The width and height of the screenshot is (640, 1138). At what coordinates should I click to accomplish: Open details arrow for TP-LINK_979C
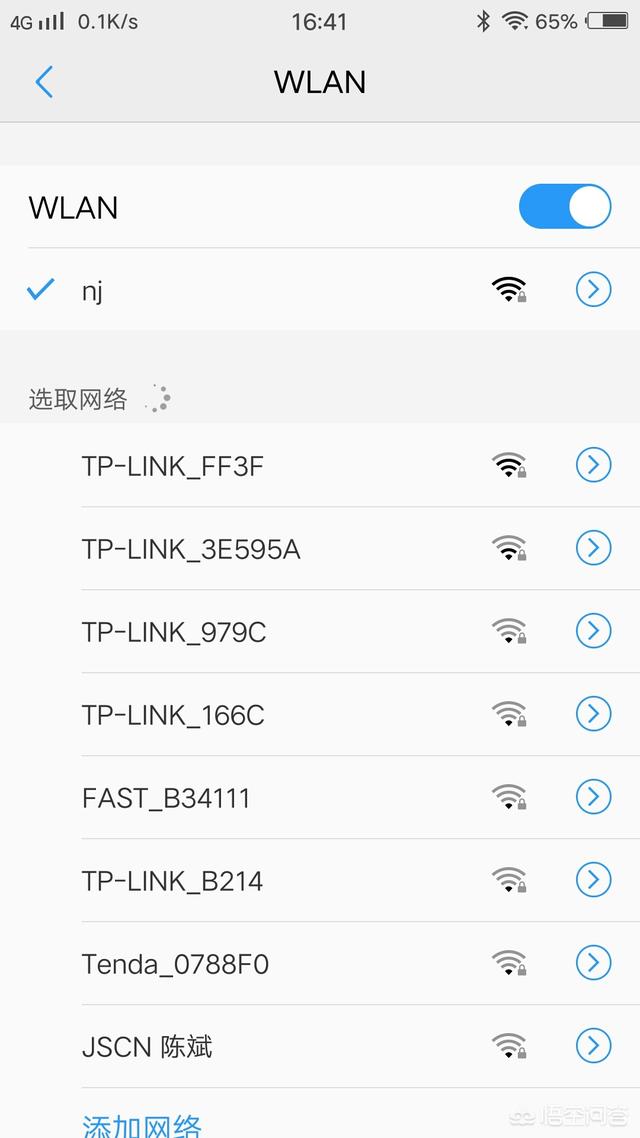click(x=593, y=631)
